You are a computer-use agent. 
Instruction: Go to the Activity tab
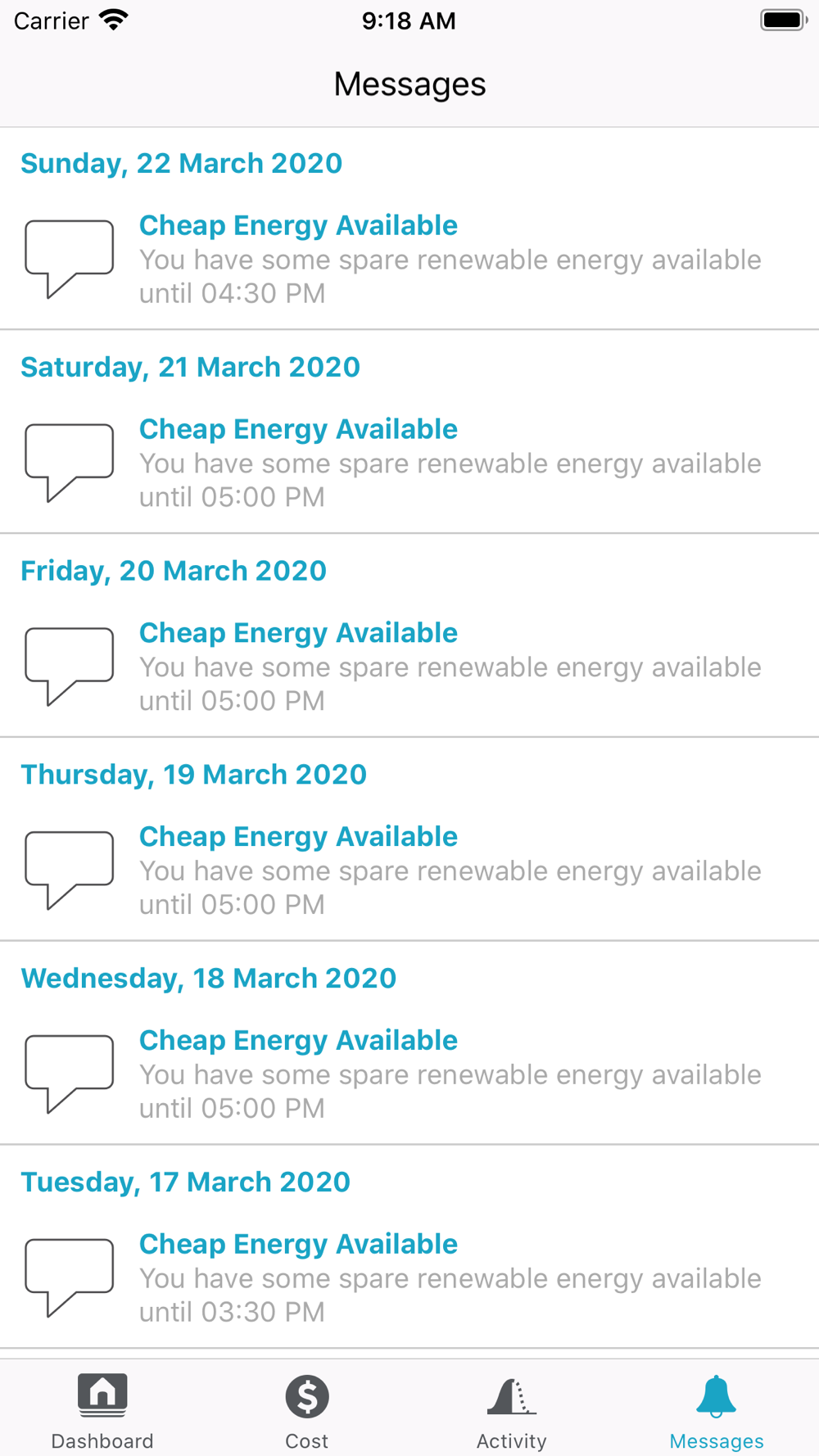click(x=512, y=1410)
